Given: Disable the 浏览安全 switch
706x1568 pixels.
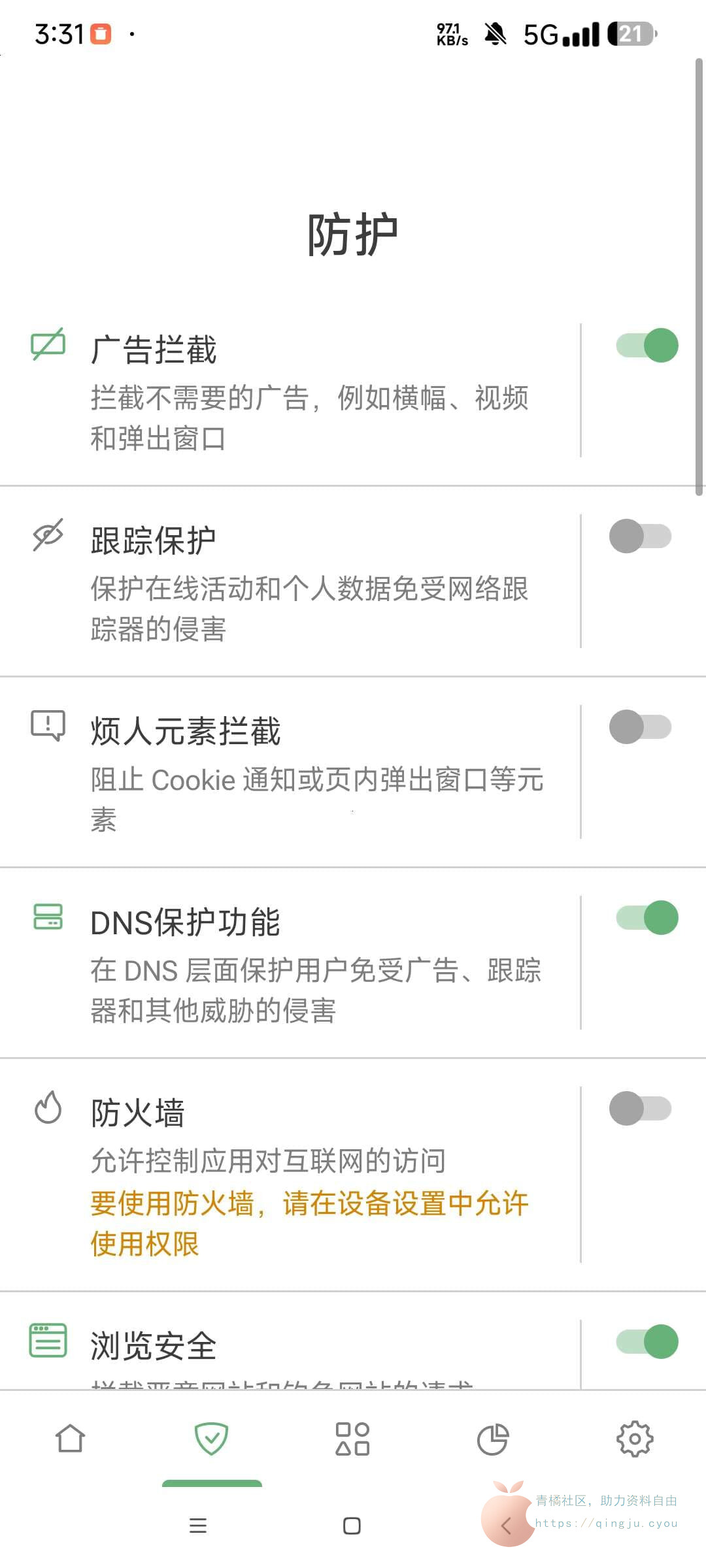Looking at the screenshot, I should [647, 1342].
